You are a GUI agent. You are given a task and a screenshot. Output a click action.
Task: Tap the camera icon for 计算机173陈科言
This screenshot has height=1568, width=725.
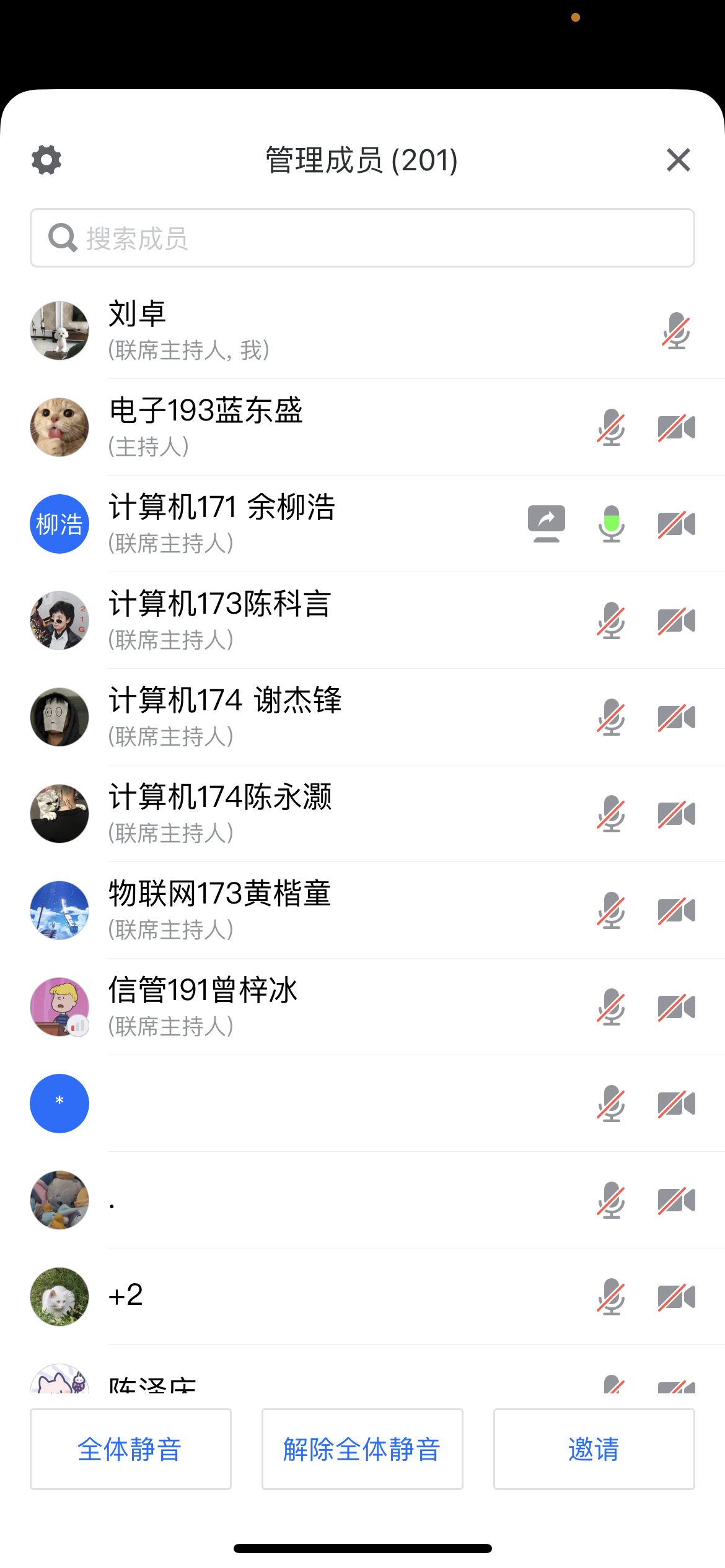tap(676, 621)
